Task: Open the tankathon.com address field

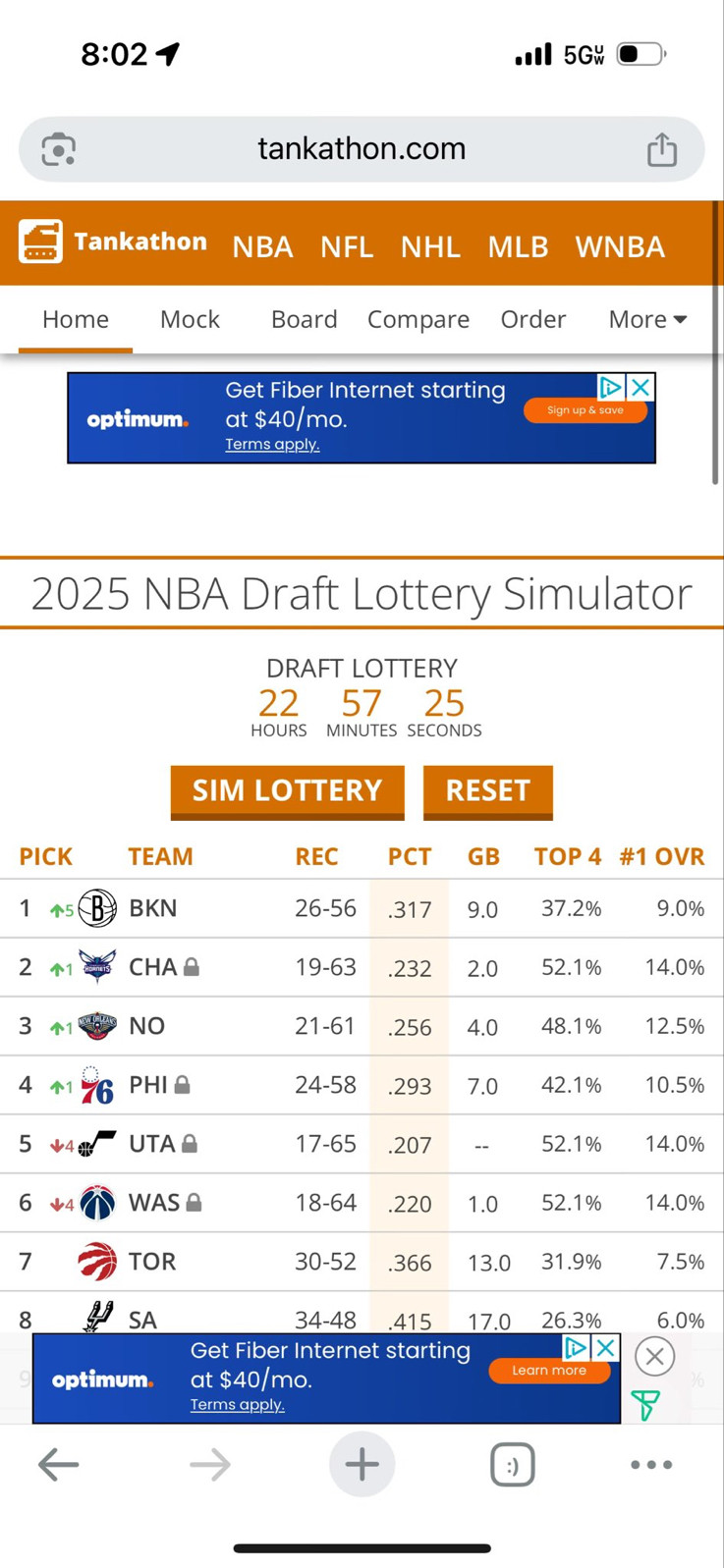Action: (362, 149)
